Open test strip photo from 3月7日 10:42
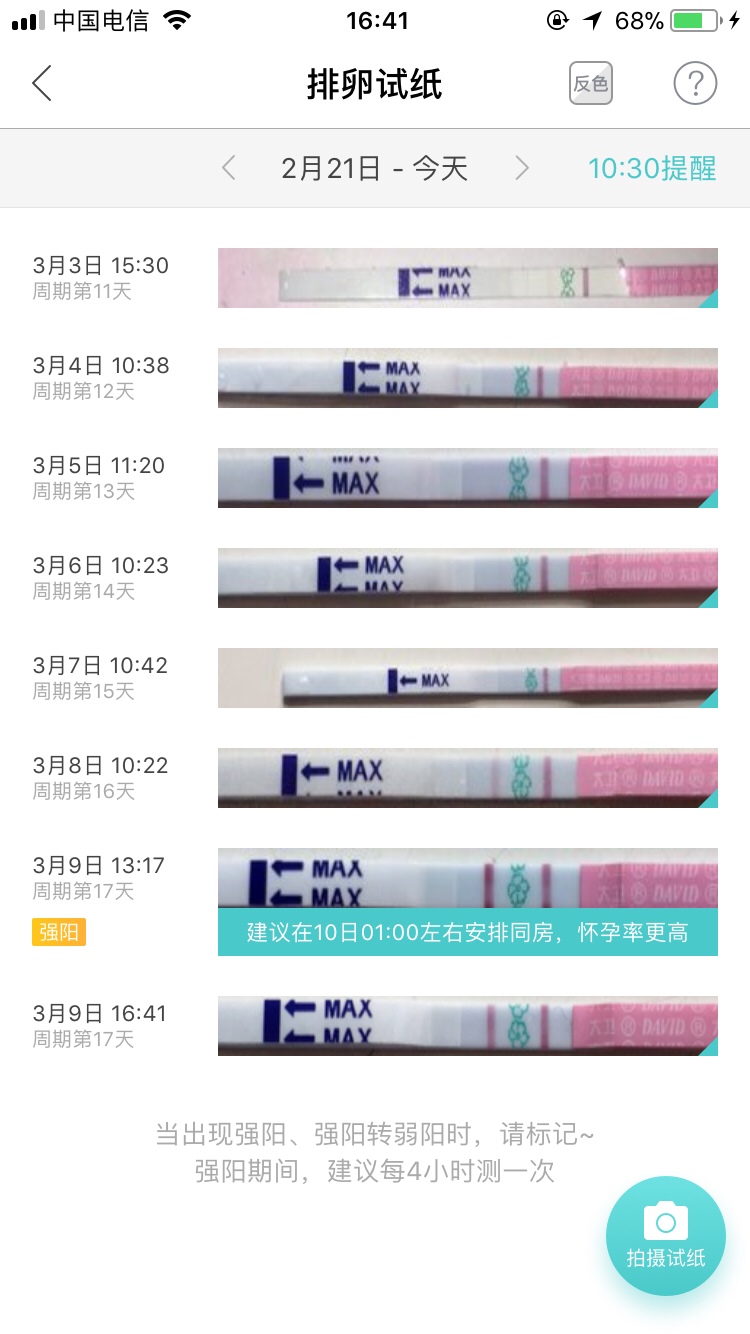The image size is (750, 1334). [x=467, y=678]
